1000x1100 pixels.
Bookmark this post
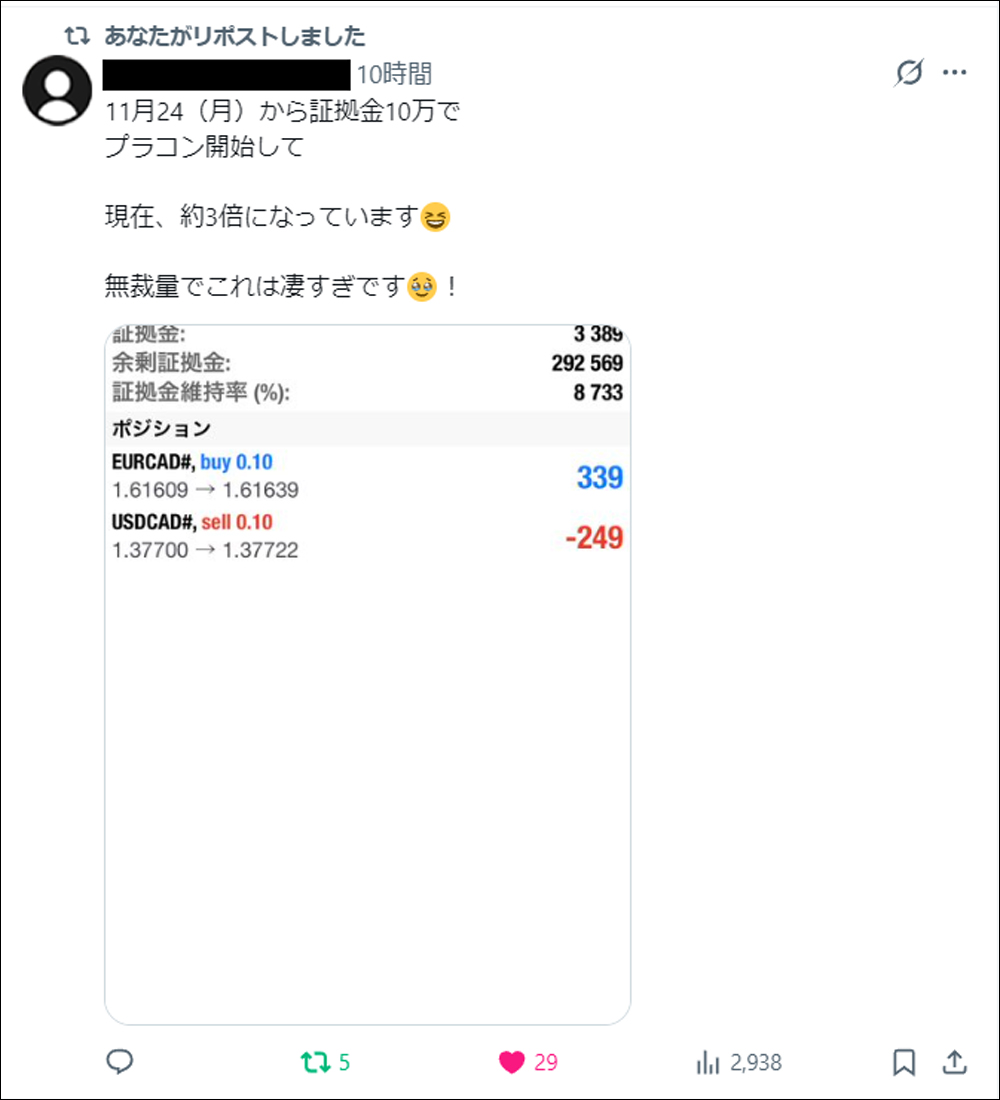pyautogui.click(x=904, y=1062)
